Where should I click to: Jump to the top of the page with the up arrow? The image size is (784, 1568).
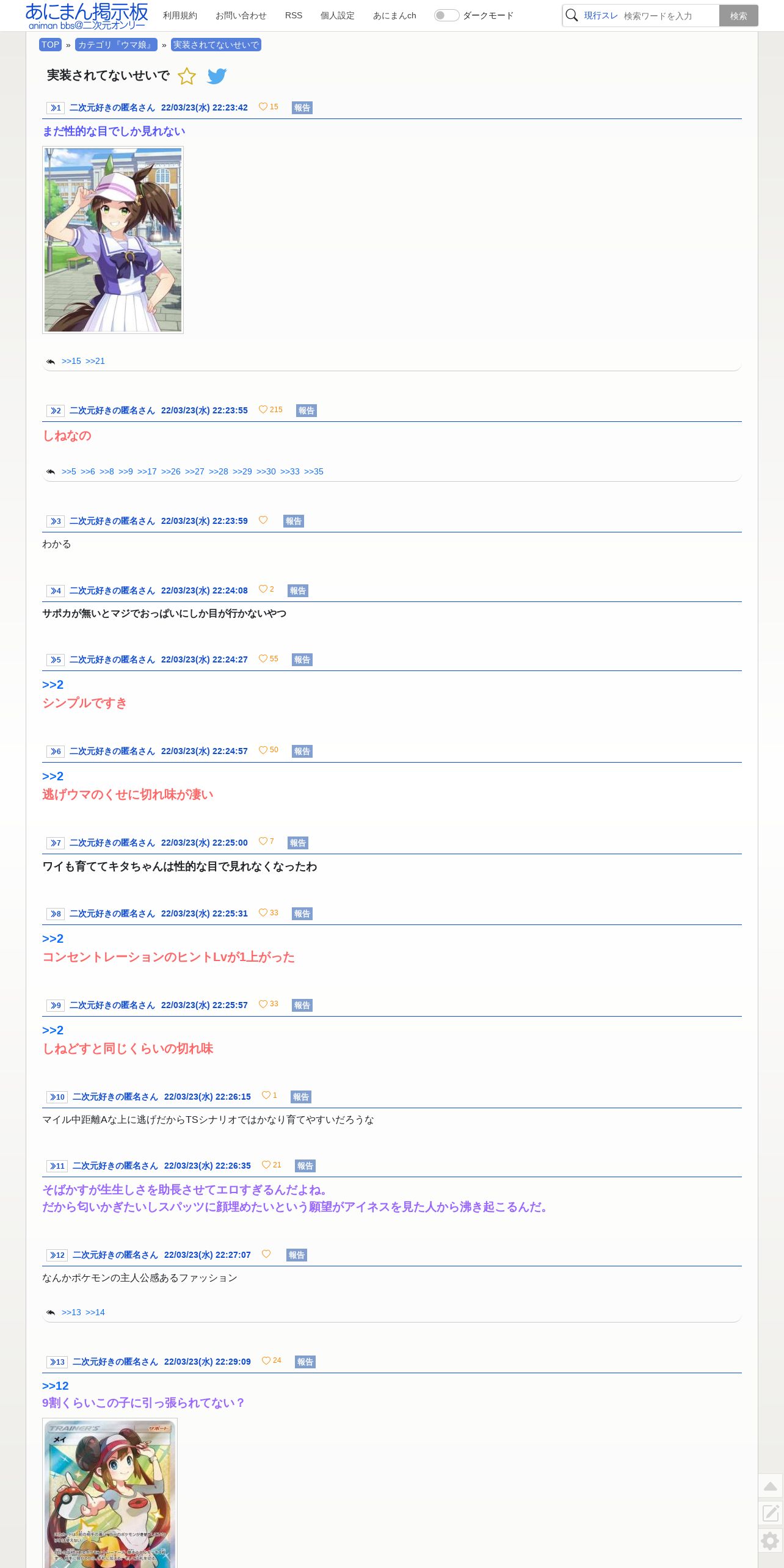[771, 1486]
